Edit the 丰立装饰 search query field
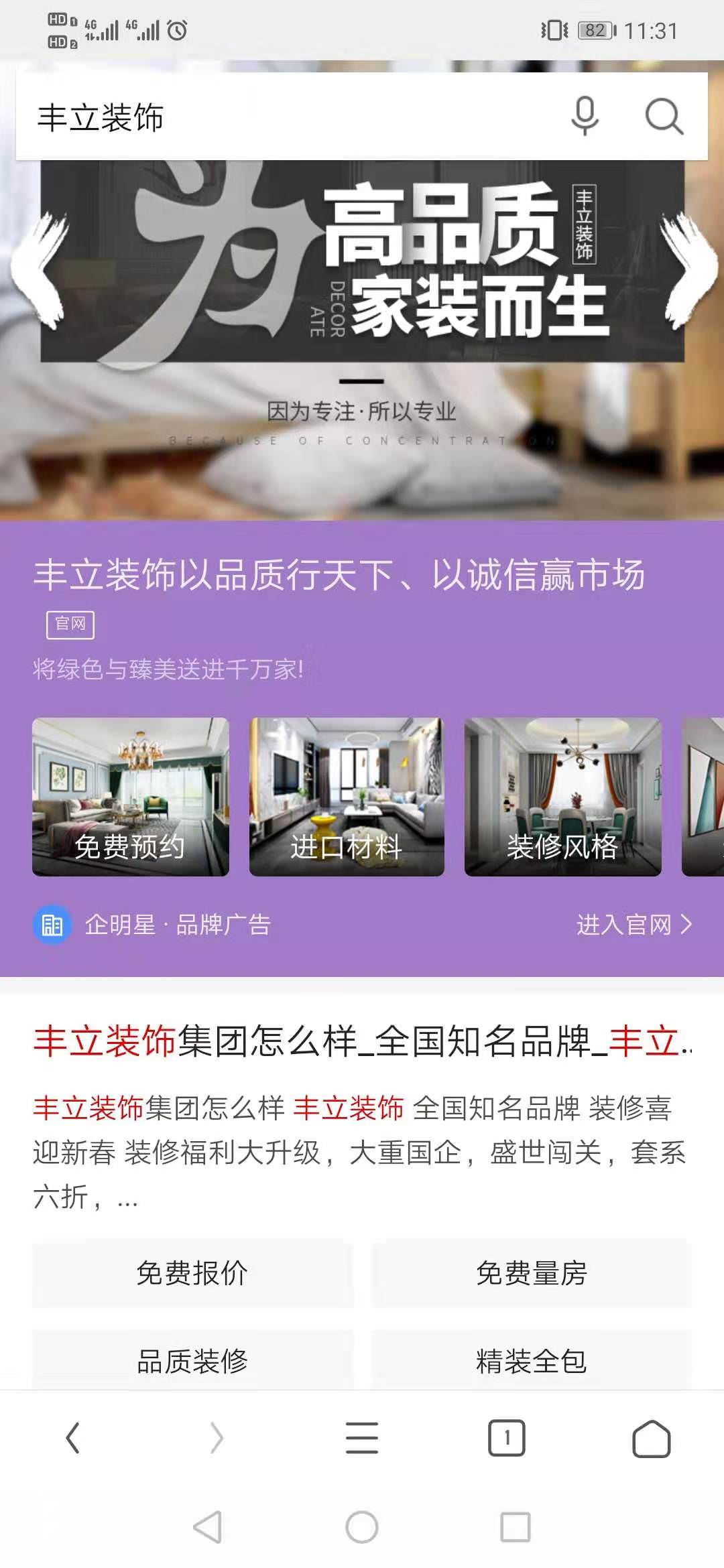This screenshot has height=1568, width=724. [x=268, y=117]
